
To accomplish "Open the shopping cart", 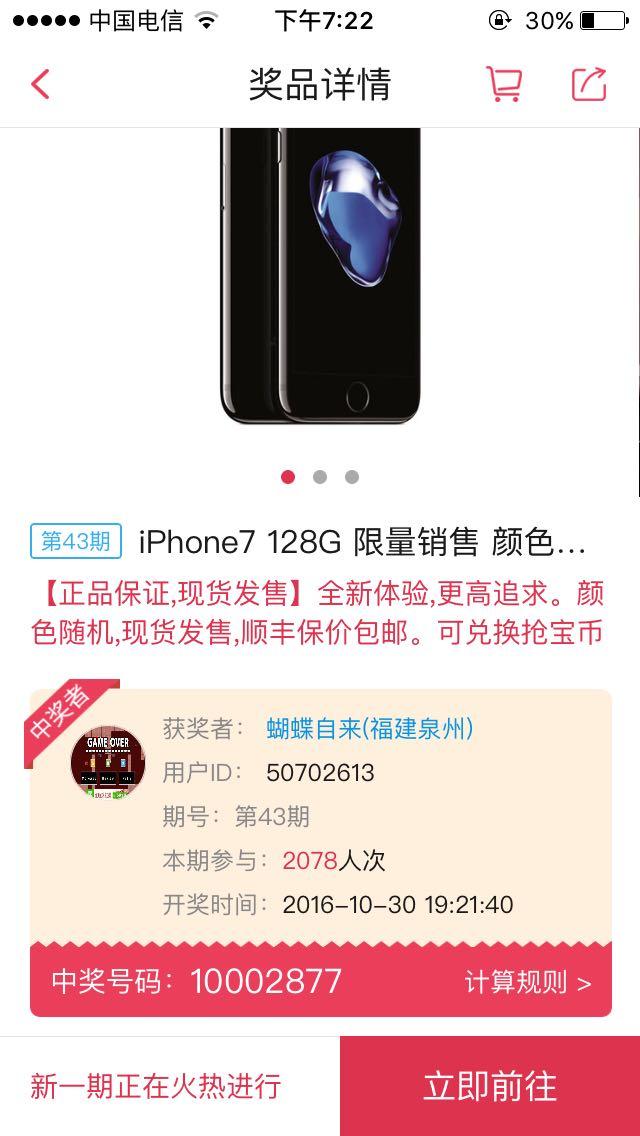I will (x=504, y=84).
